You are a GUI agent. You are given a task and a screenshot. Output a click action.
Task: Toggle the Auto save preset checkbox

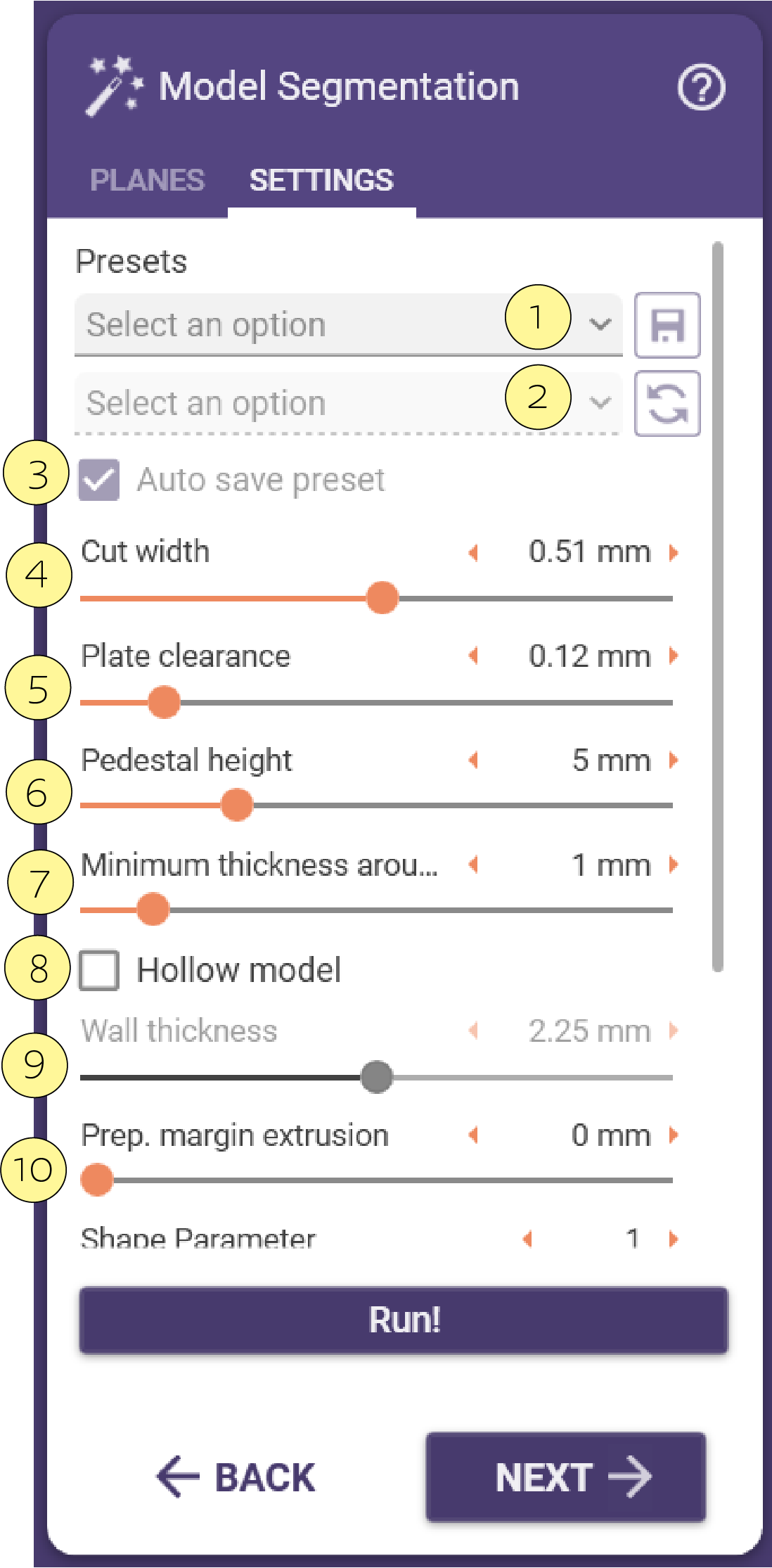click(98, 480)
